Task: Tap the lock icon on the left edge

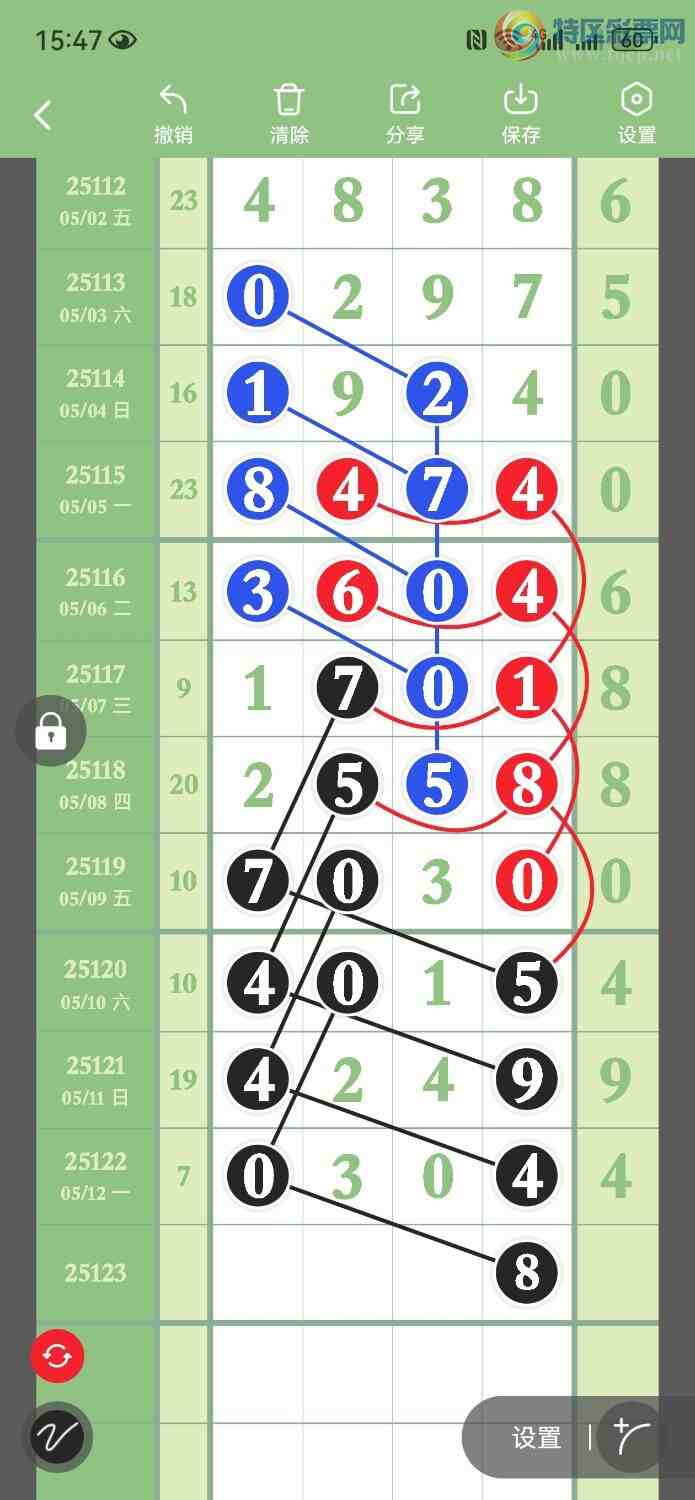Action: click(50, 733)
